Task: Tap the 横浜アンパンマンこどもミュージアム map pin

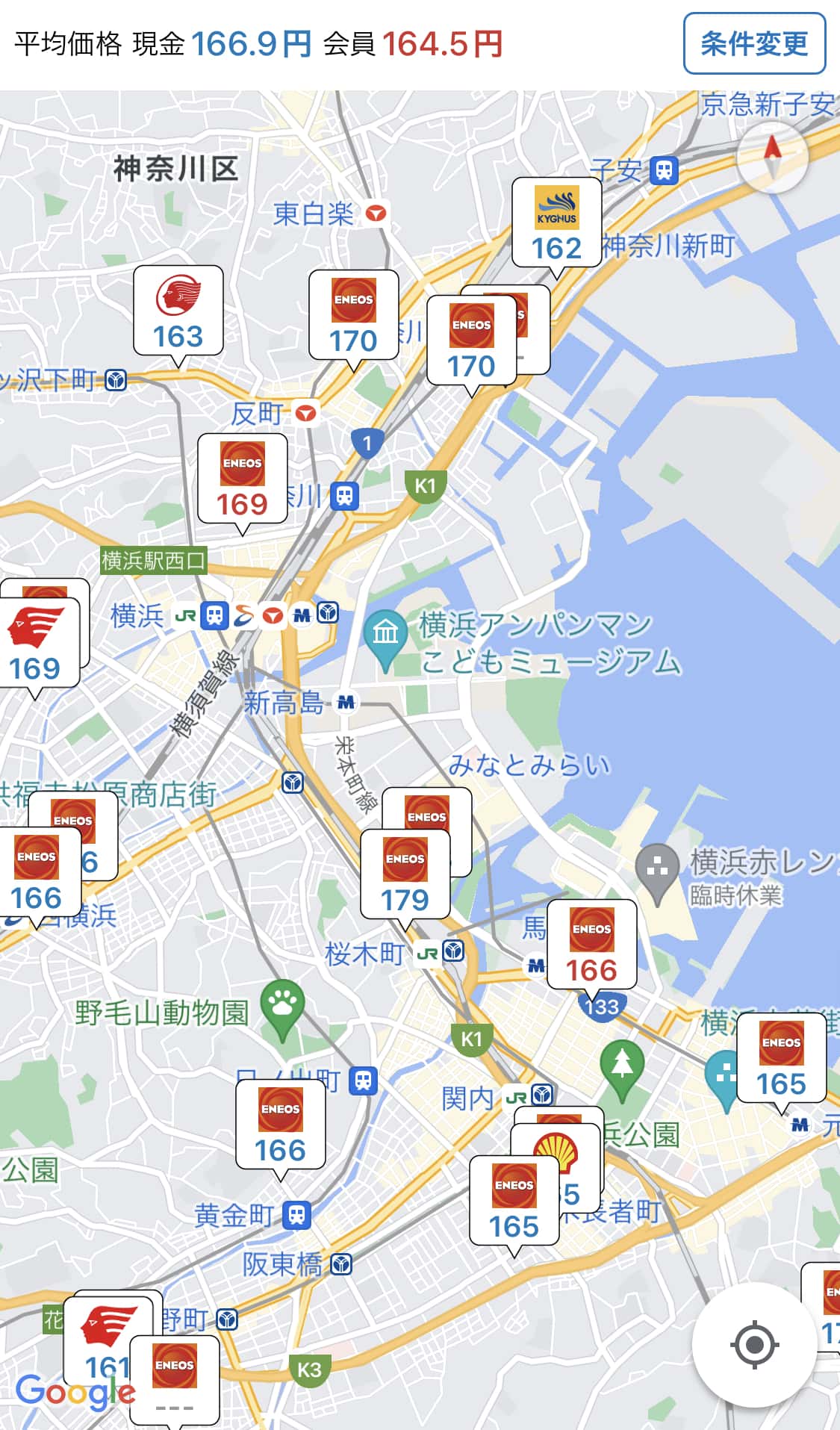Action: pyautogui.click(x=385, y=634)
